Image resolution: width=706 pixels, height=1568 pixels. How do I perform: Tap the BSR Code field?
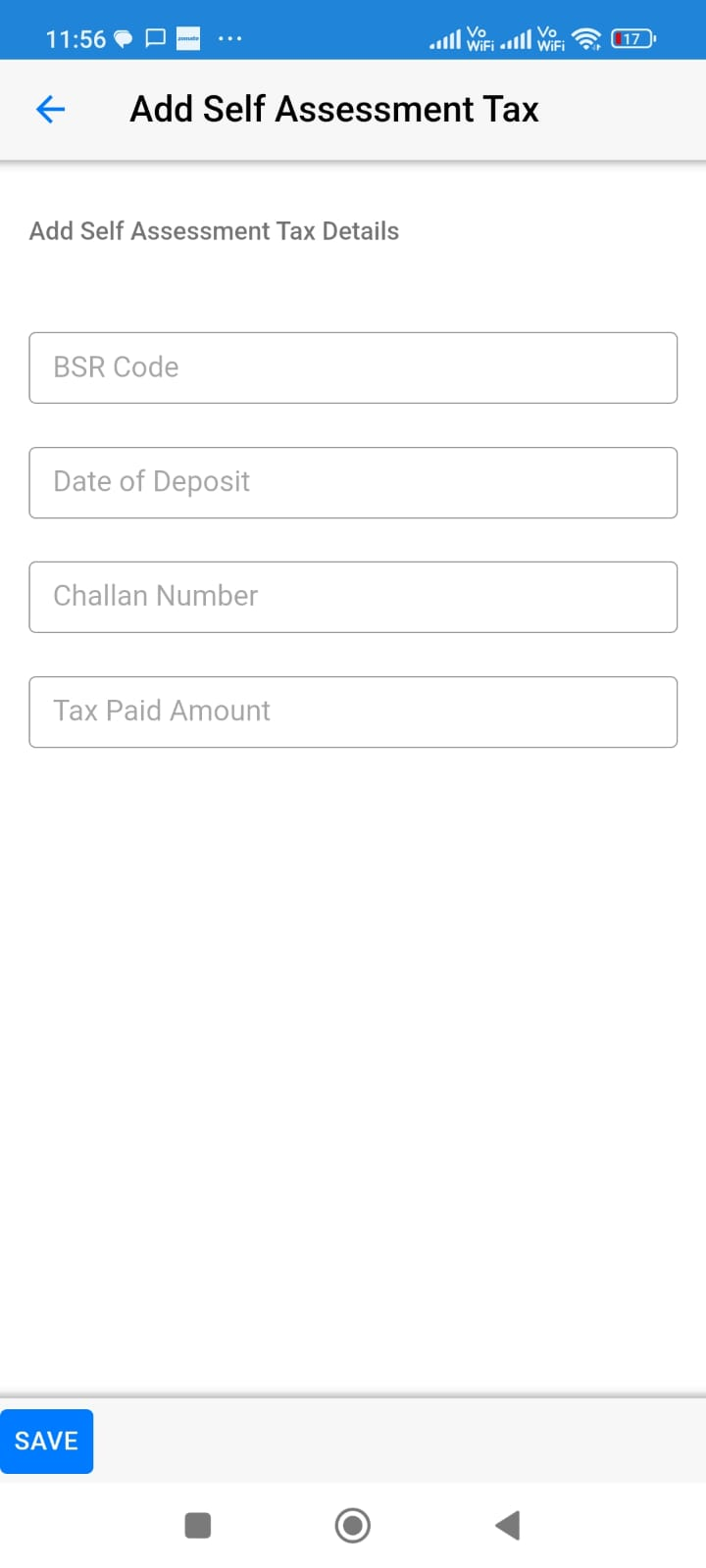coord(353,367)
